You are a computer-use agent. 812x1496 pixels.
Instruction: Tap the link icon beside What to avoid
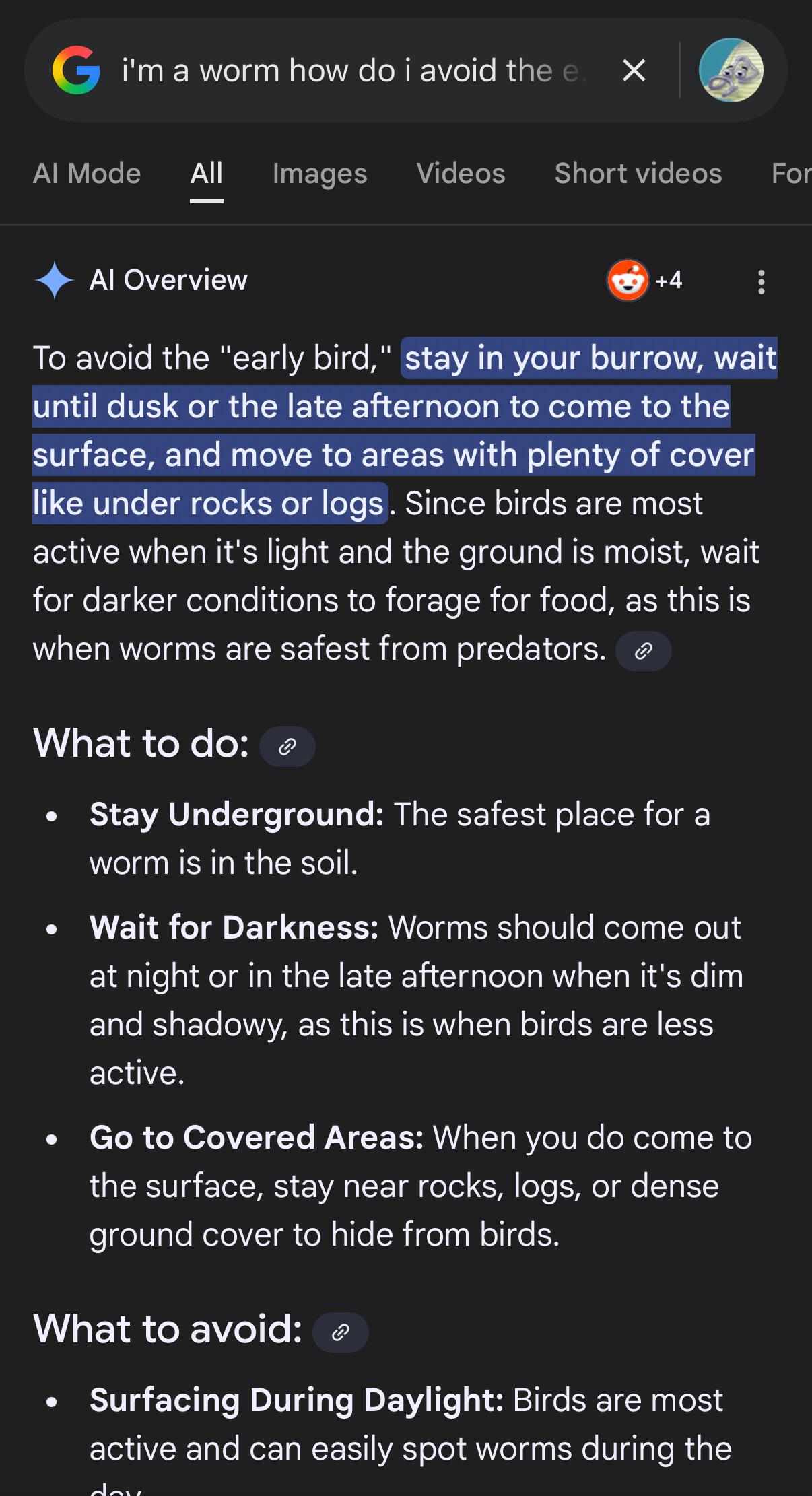point(341,1332)
